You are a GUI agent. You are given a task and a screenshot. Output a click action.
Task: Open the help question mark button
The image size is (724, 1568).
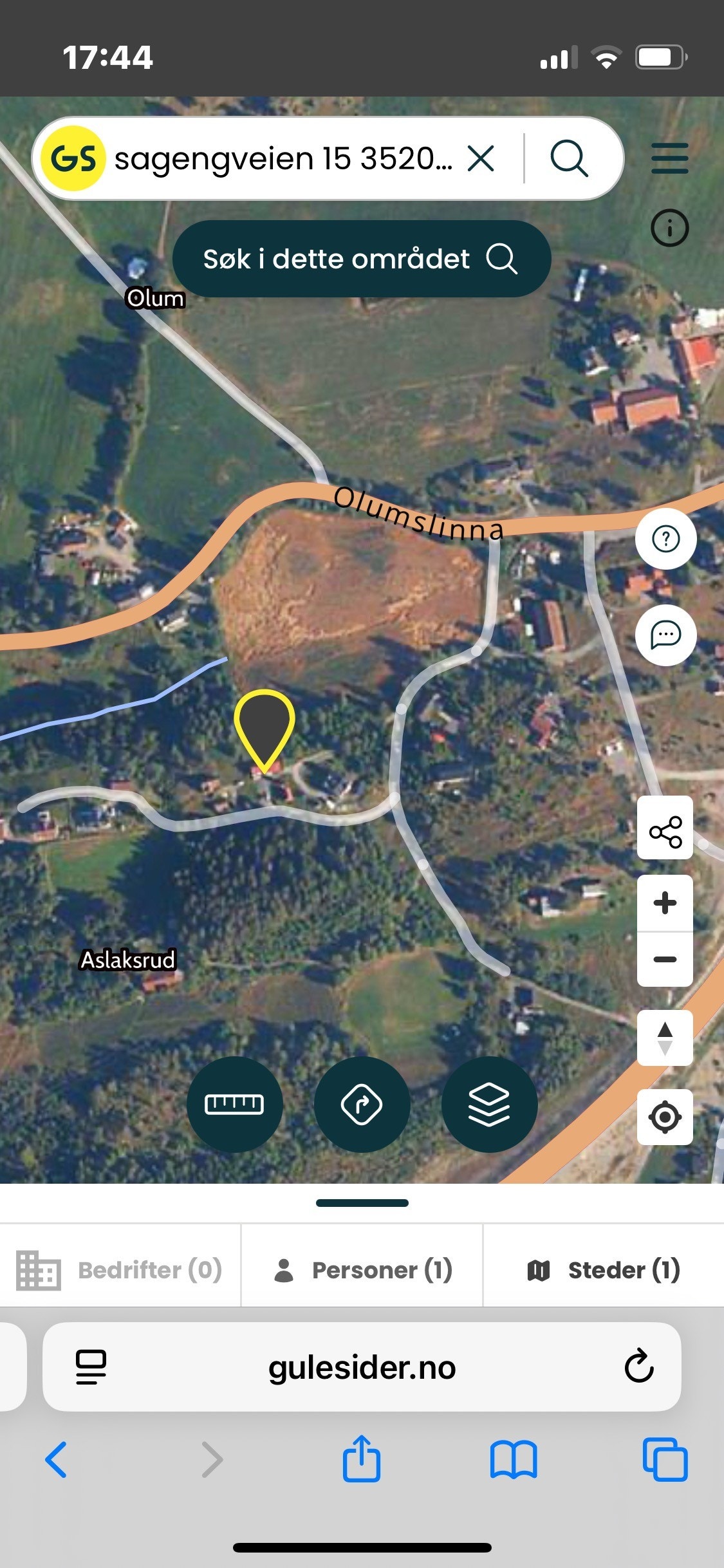tap(665, 539)
